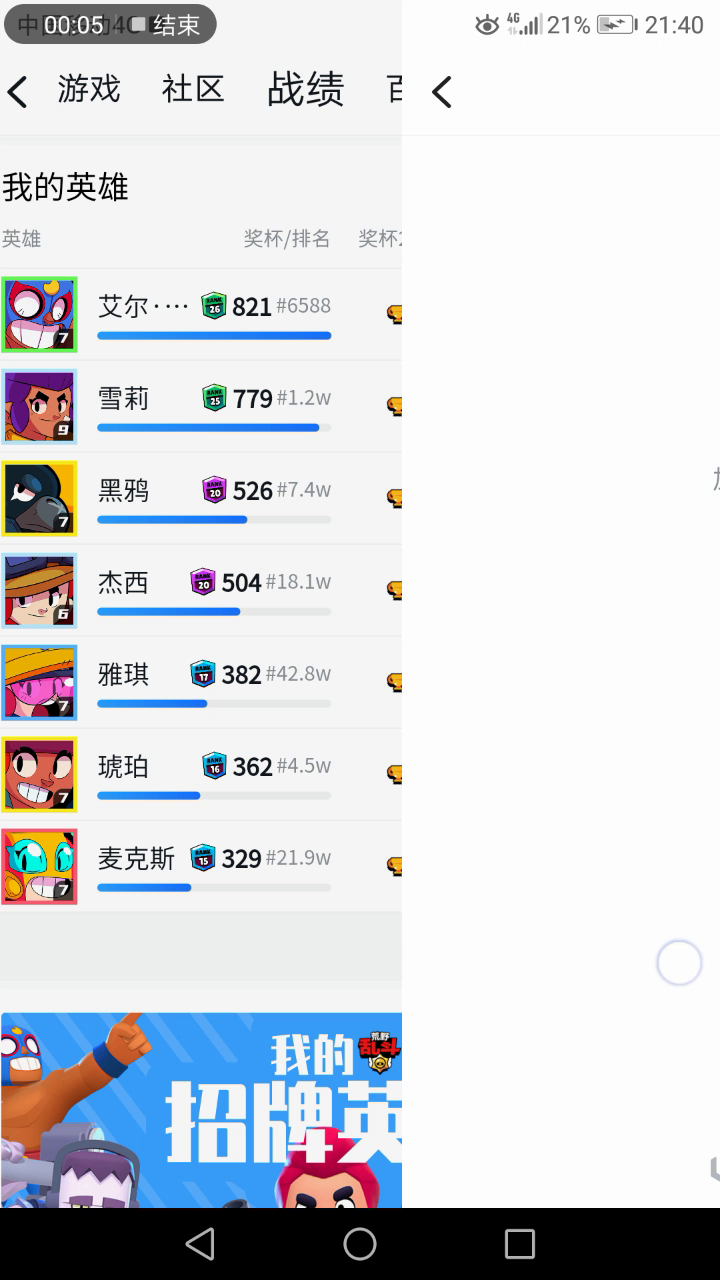
Task: Open hero row 麦克斯
Action: (x=201, y=866)
